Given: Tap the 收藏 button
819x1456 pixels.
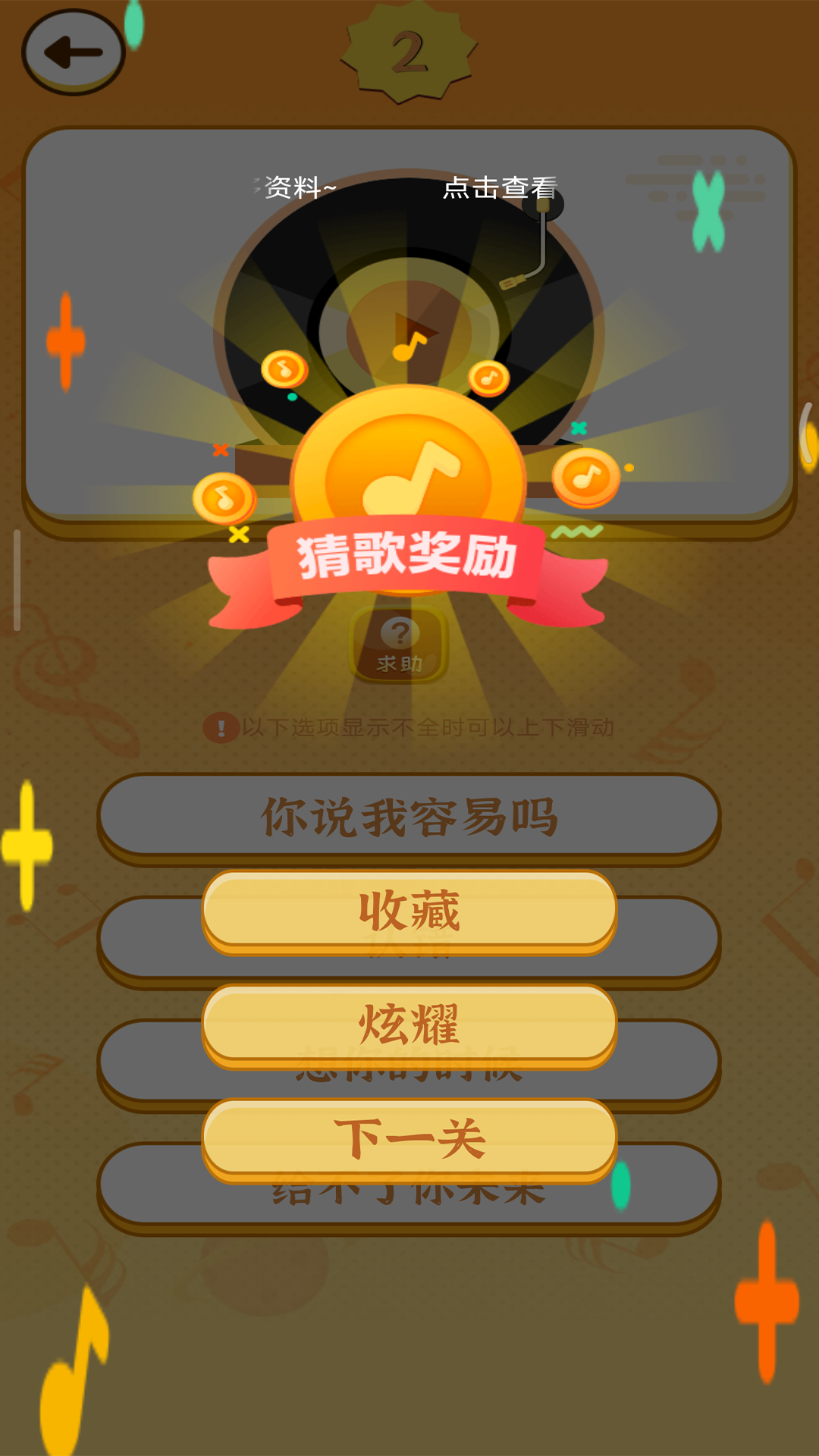Looking at the screenshot, I should (409, 910).
